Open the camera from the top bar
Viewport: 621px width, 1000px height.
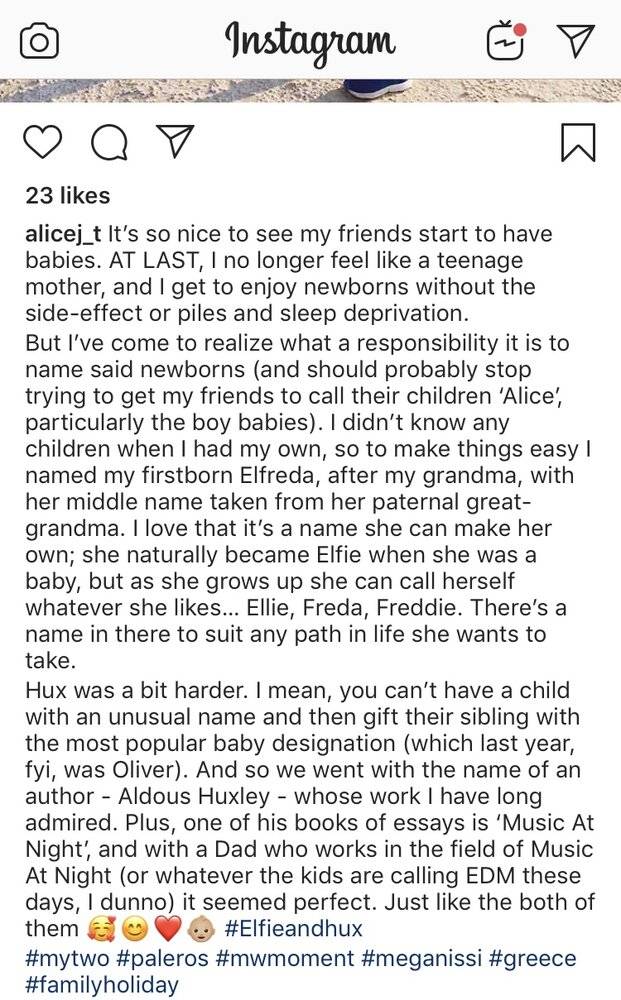click(x=40, y=42)
